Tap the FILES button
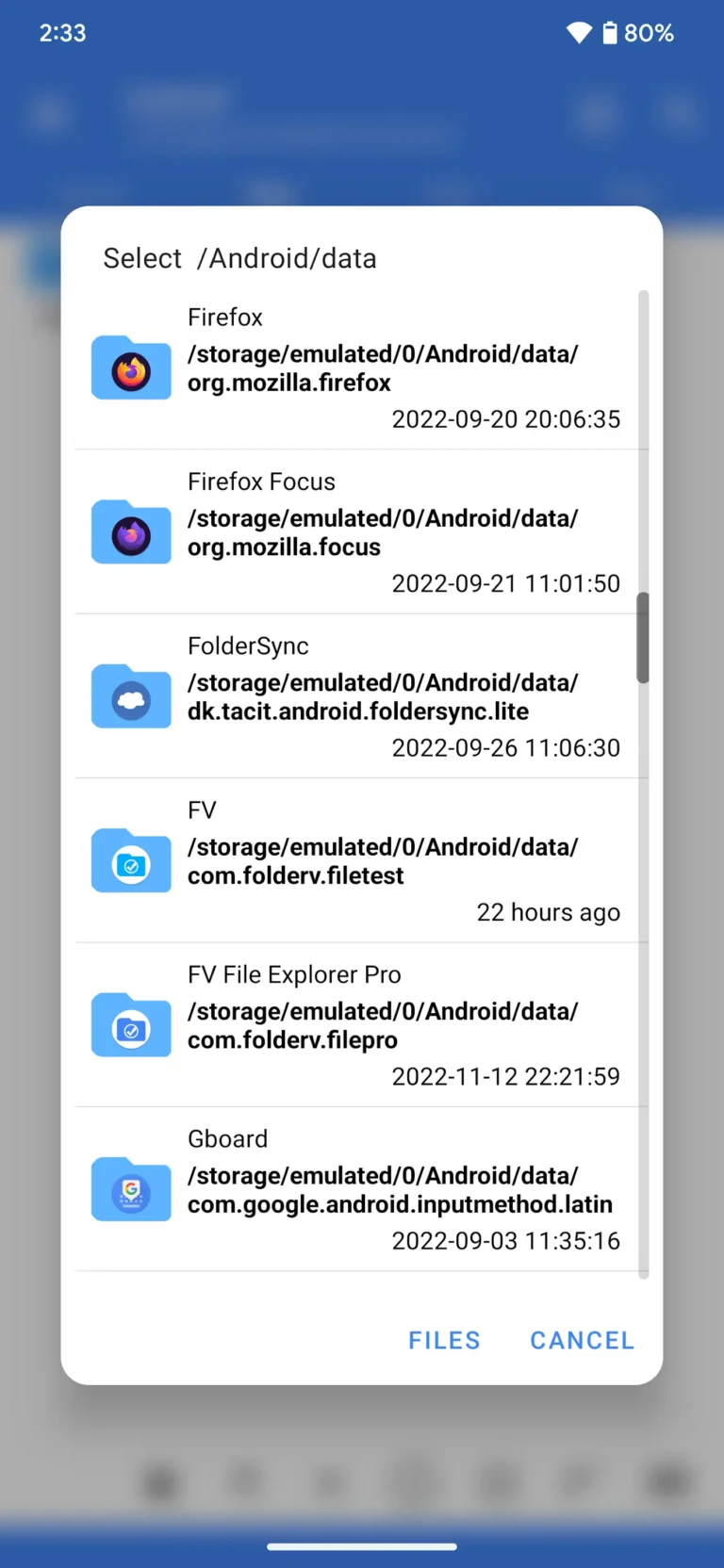This screenshot has height=1568, width=724. click(x=443, y=1340)
